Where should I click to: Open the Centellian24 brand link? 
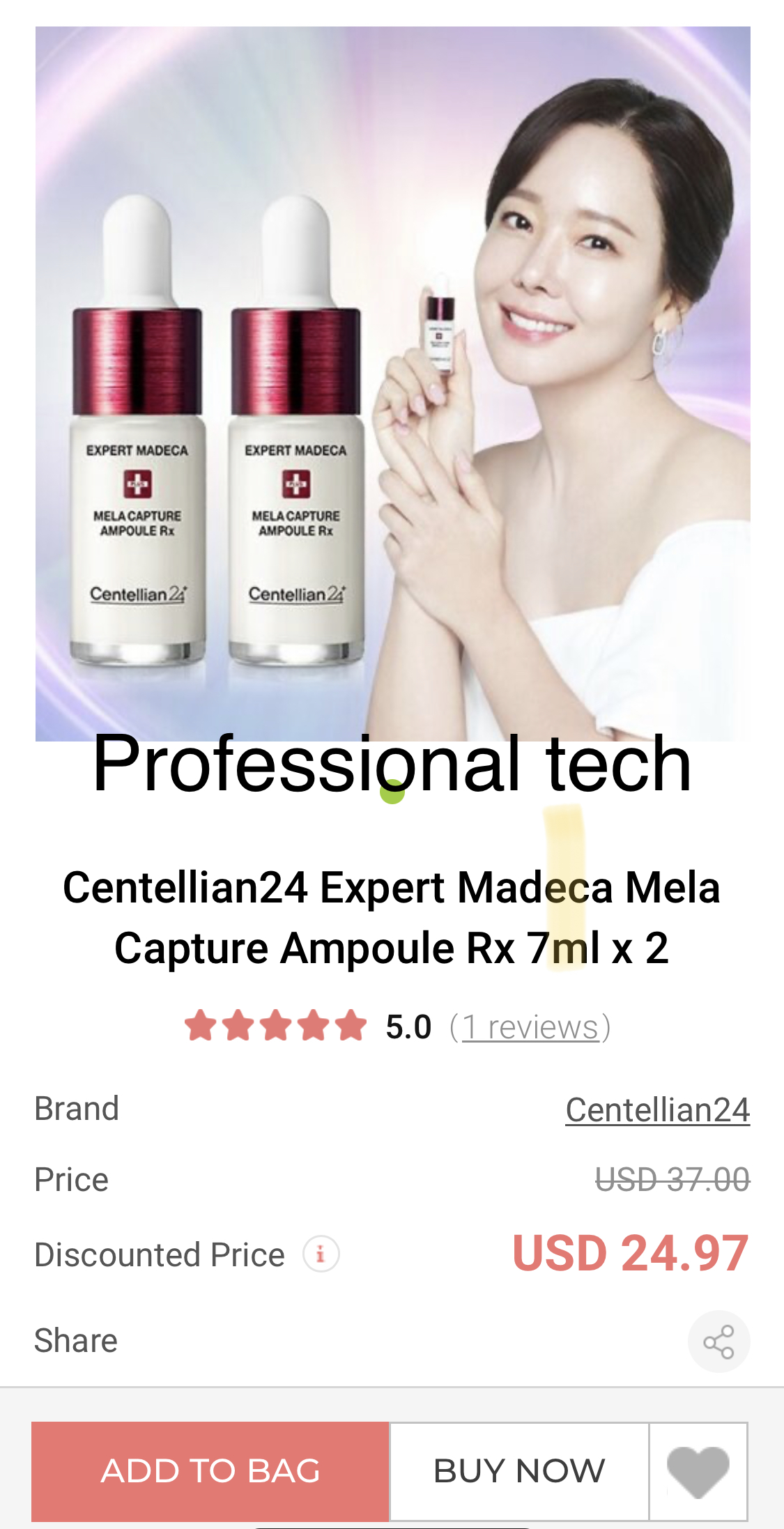click(657, 1109)
